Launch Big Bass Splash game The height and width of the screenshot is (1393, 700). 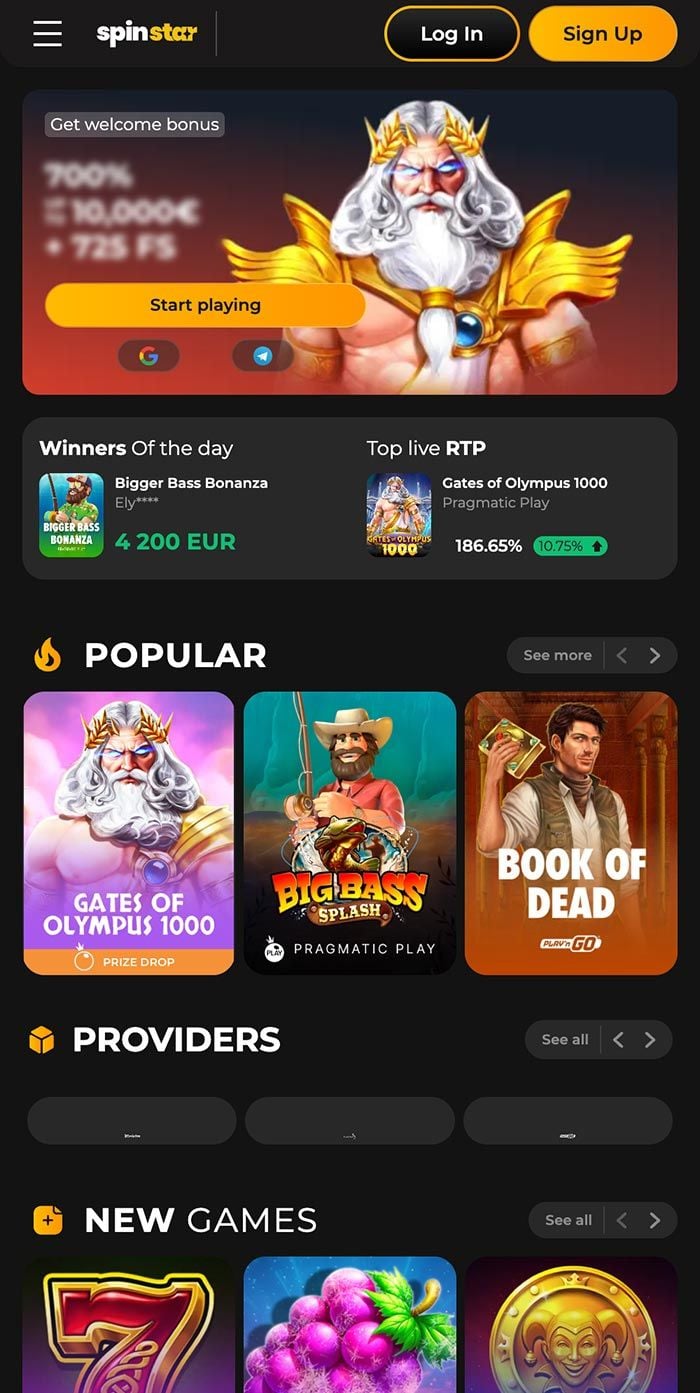(x=349, y=832)
